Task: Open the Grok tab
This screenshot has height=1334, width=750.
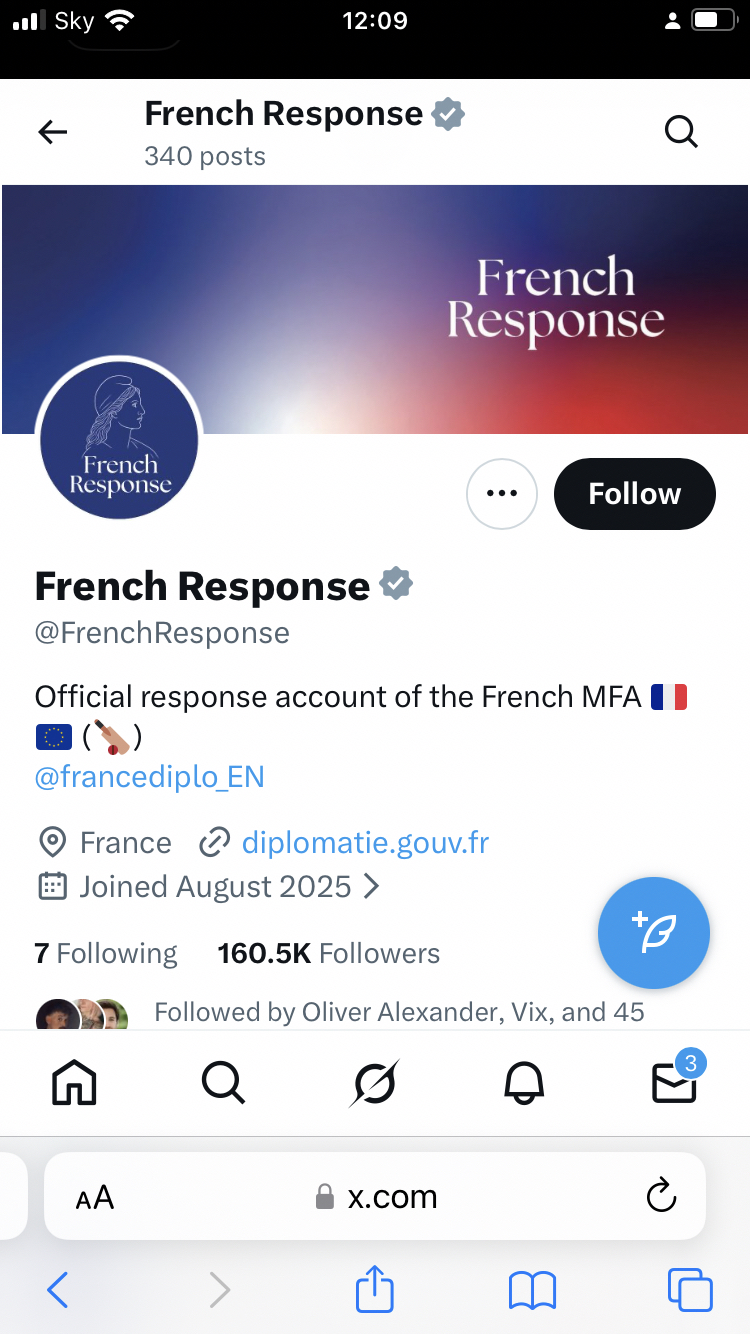Action: 373,1082
